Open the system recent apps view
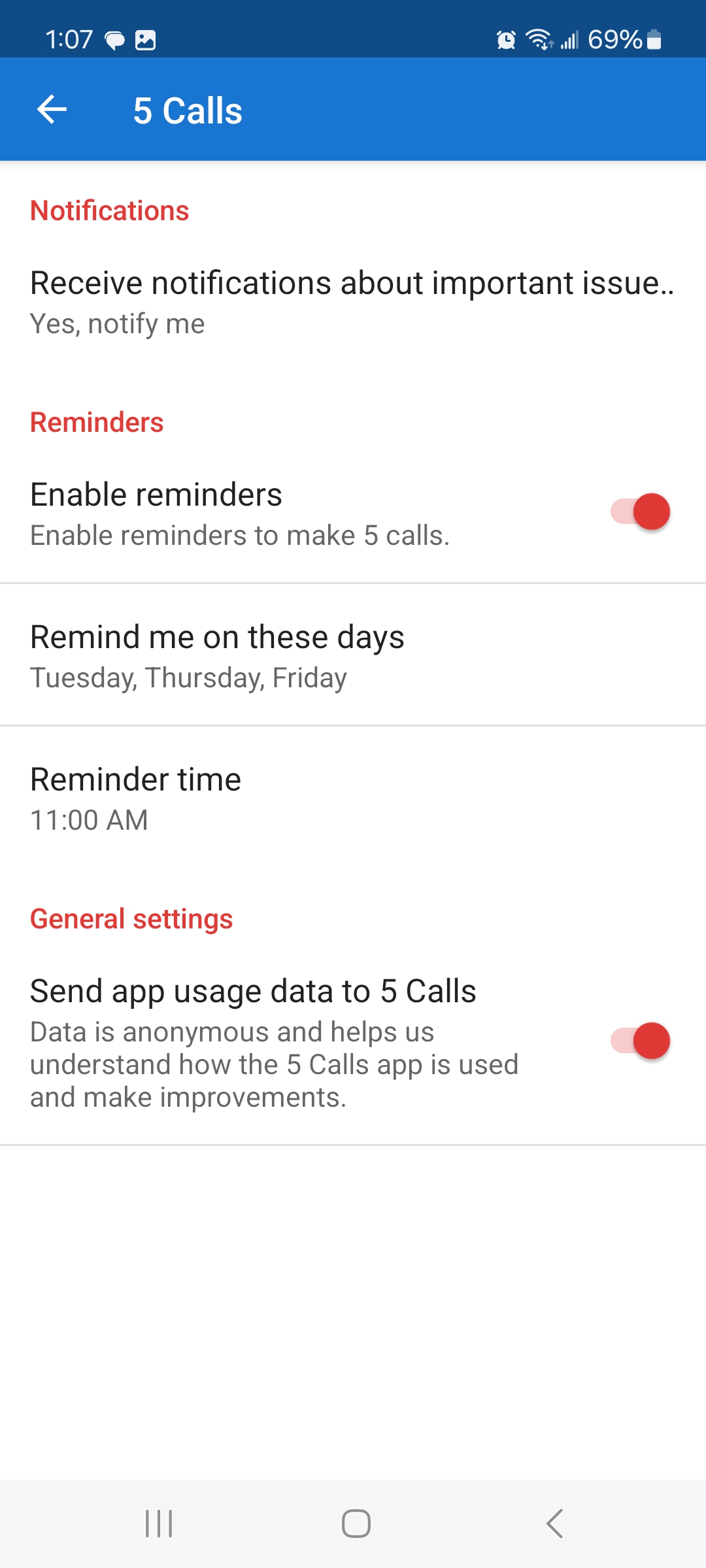The width and height of the screenshot is (706, 1568). 159,1524
